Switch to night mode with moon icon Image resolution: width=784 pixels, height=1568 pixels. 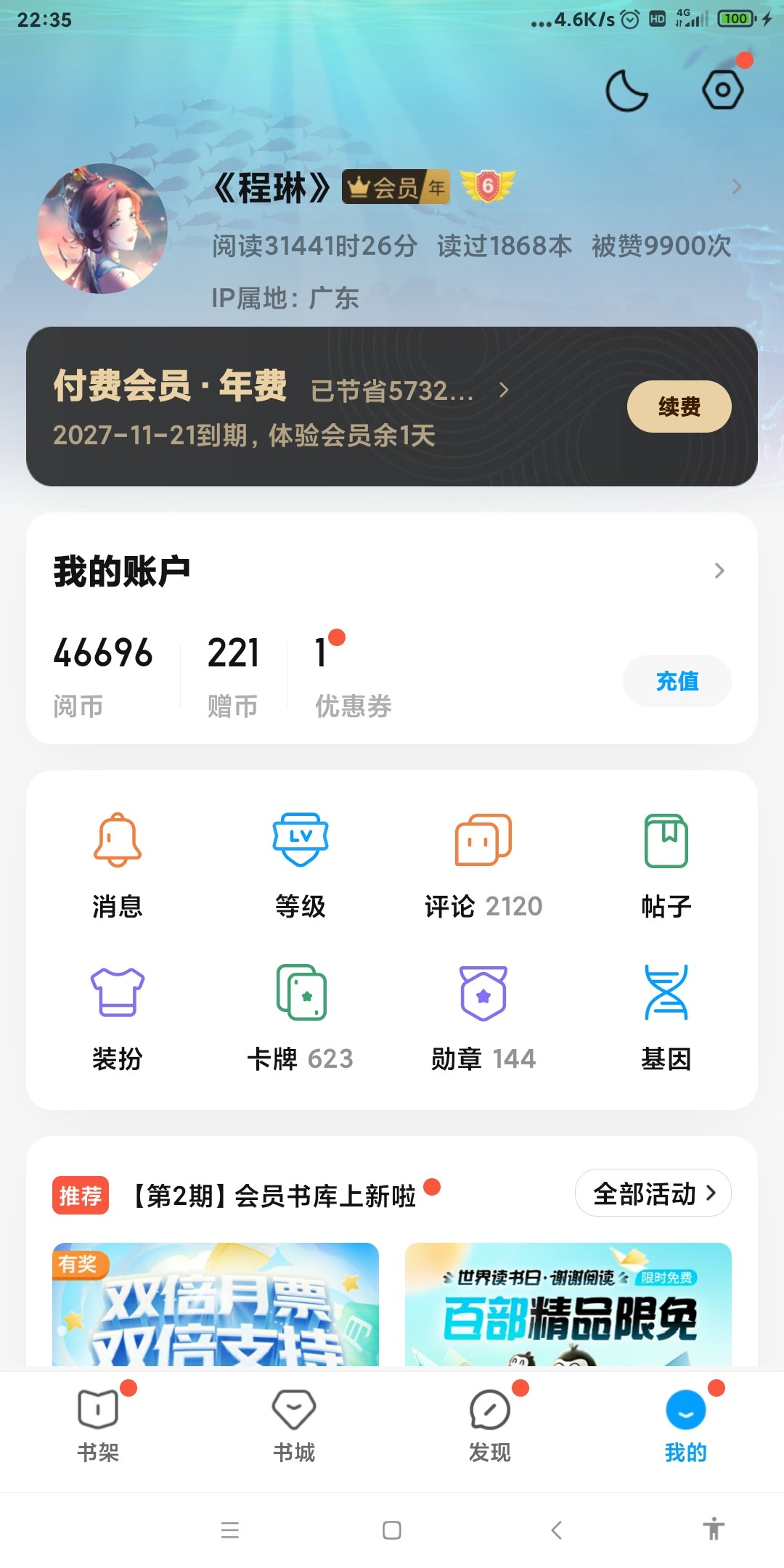pyautogui.click(x=626, y=91)
